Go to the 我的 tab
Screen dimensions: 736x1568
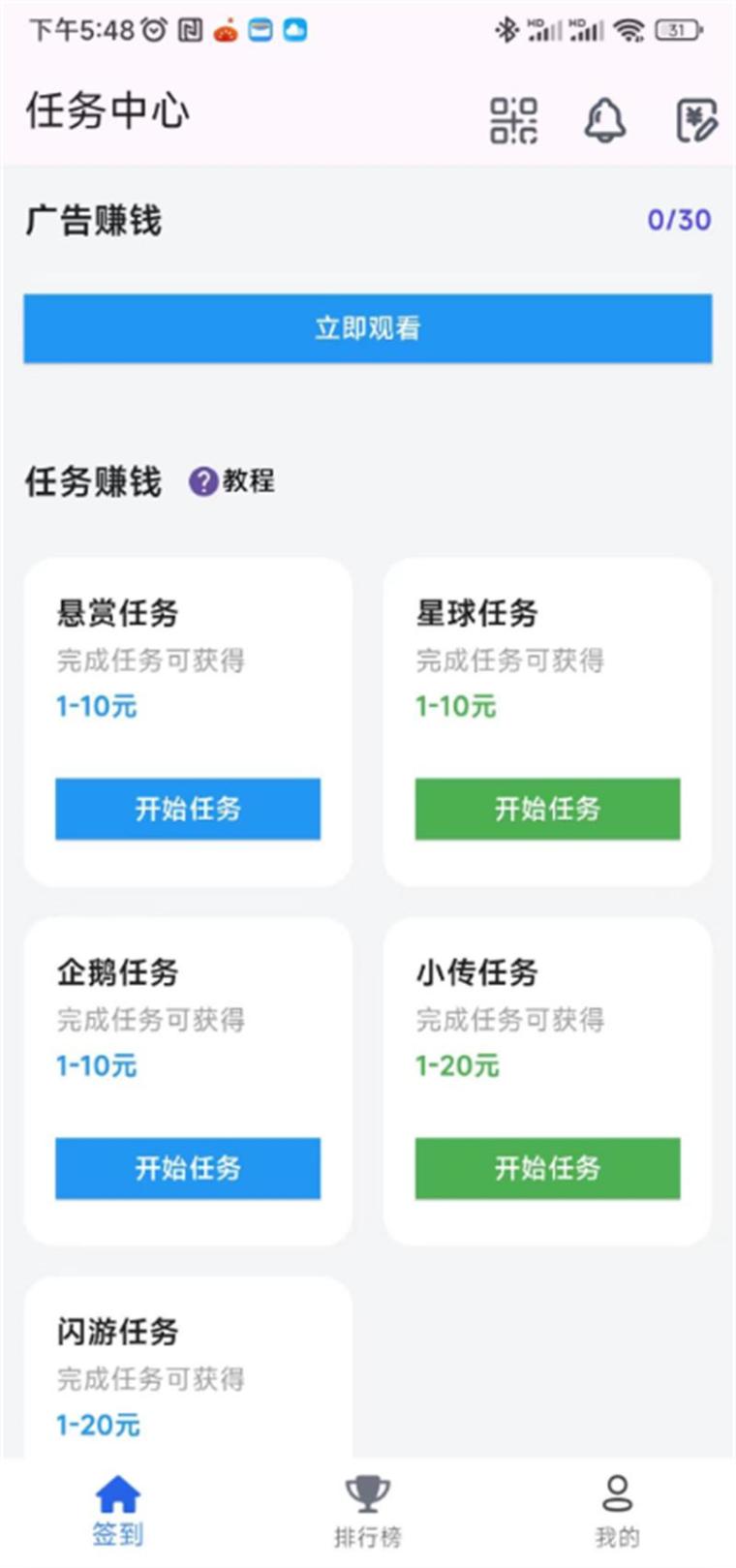coord(617,1511)
